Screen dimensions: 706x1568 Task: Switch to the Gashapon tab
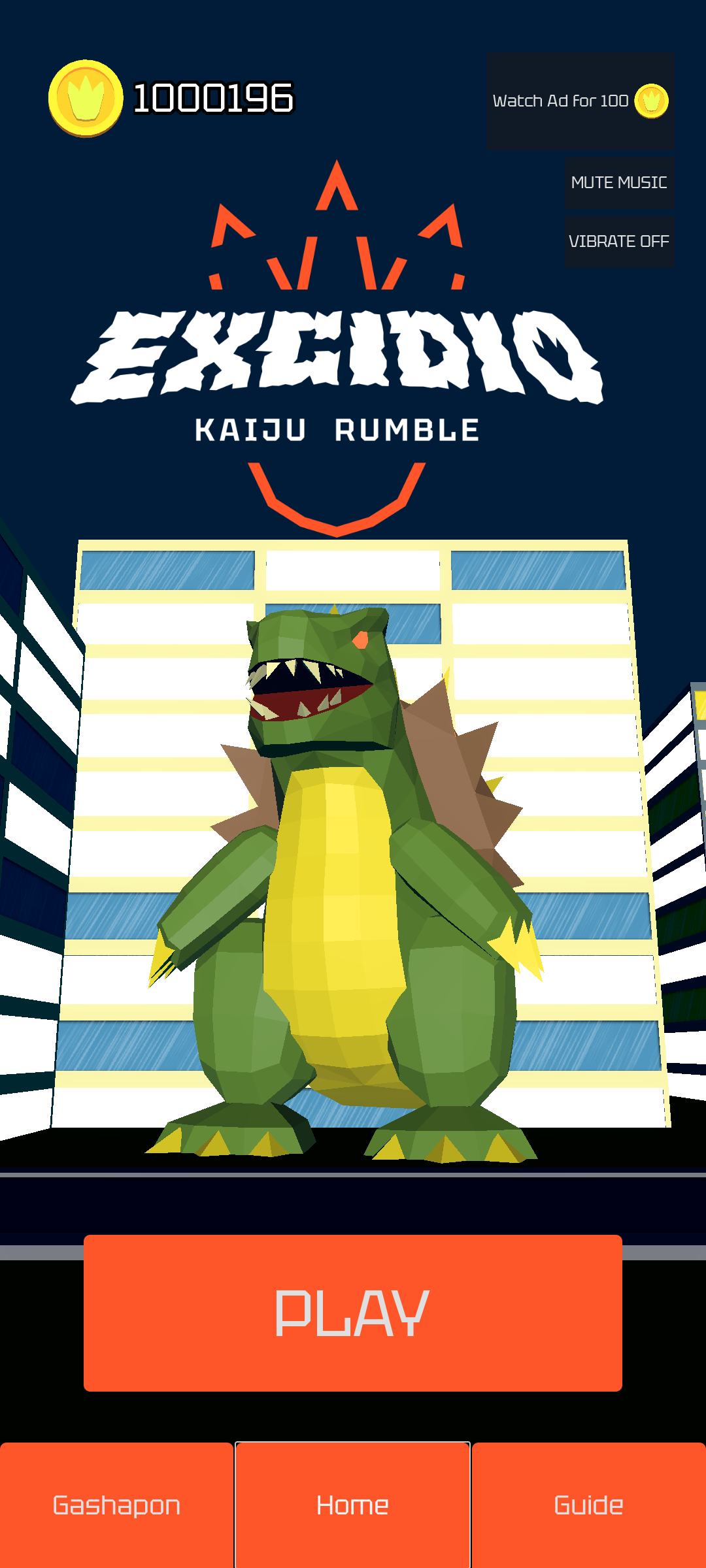(x=116, y=1505)
